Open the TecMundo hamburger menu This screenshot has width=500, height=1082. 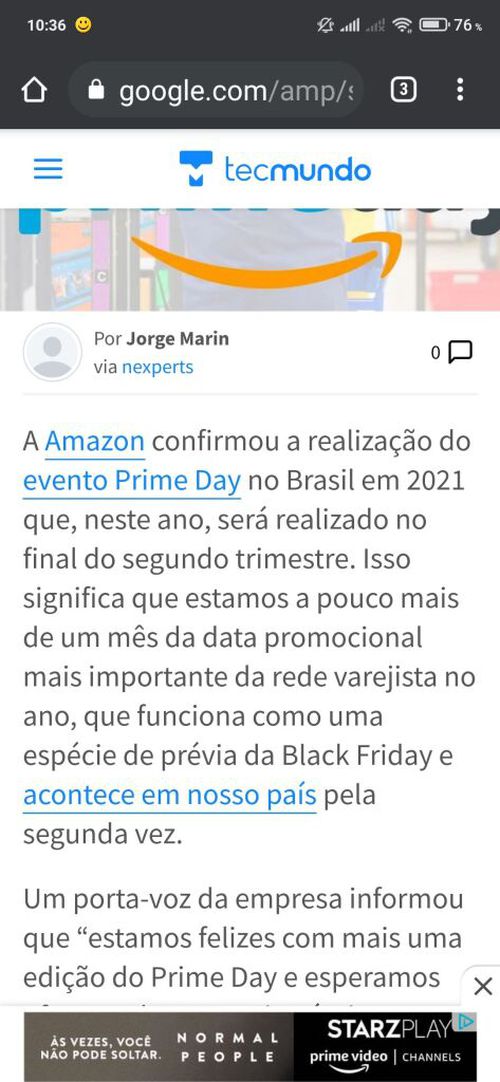pyautogui.click(x=48, y=169)
